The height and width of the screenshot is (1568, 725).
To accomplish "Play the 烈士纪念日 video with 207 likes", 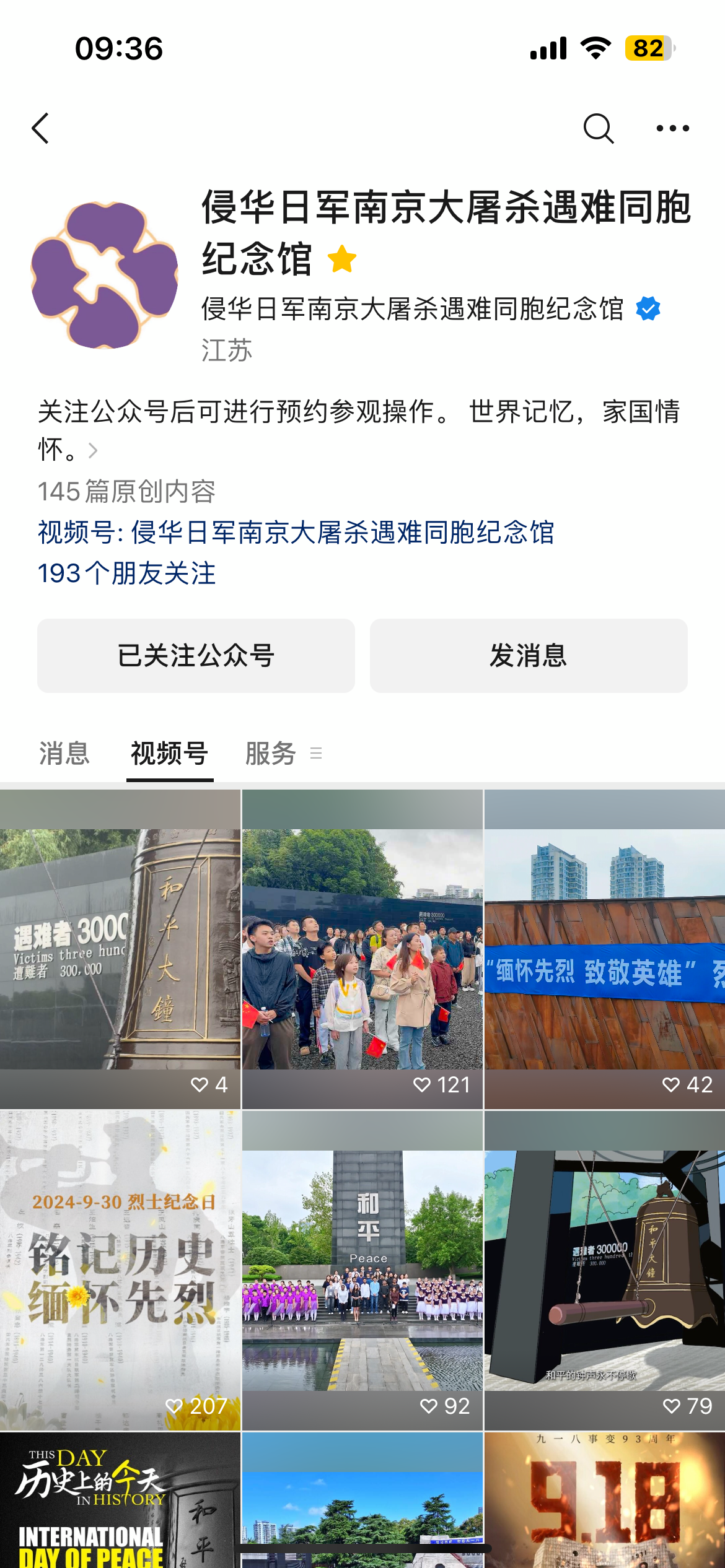I will [120, 1270].
